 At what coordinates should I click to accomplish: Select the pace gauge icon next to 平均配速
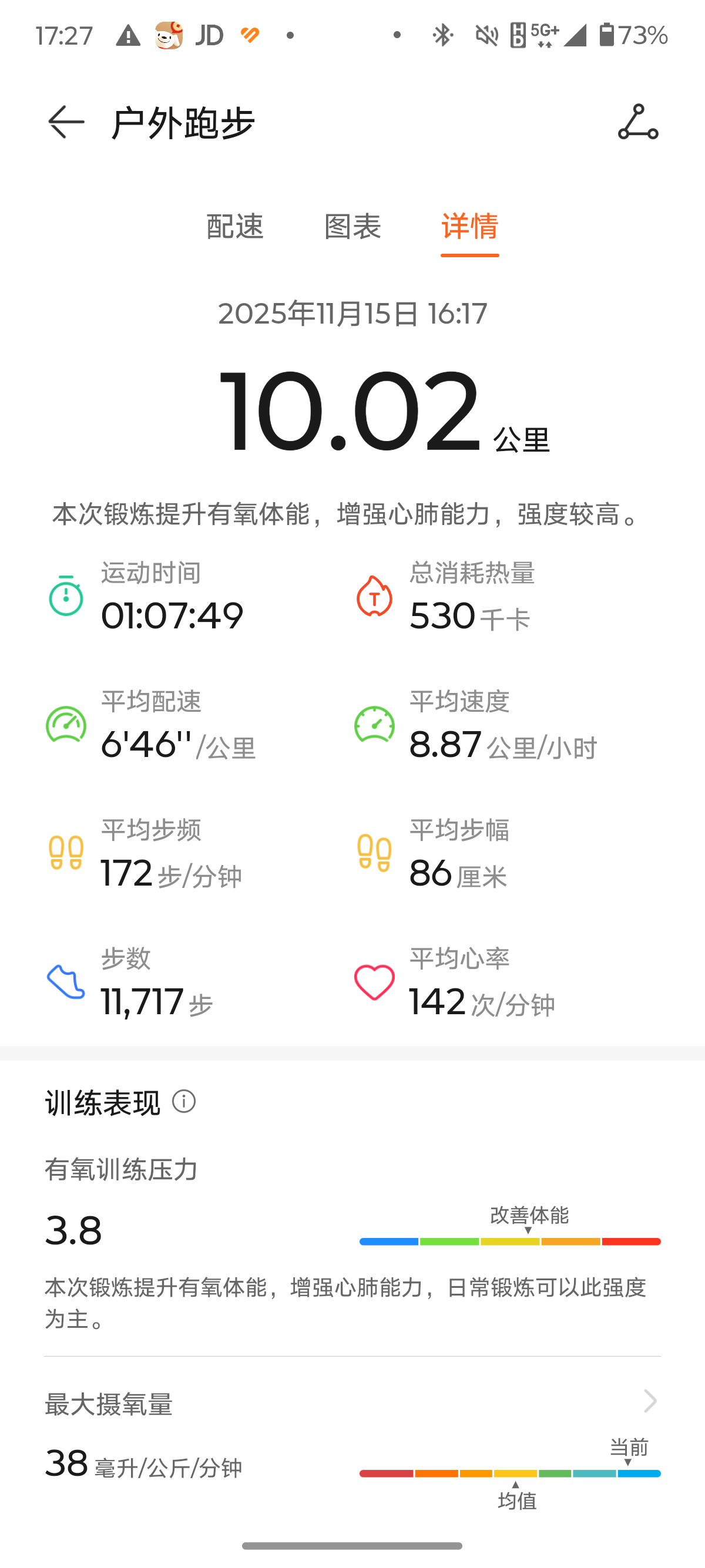tap(66, 724)
